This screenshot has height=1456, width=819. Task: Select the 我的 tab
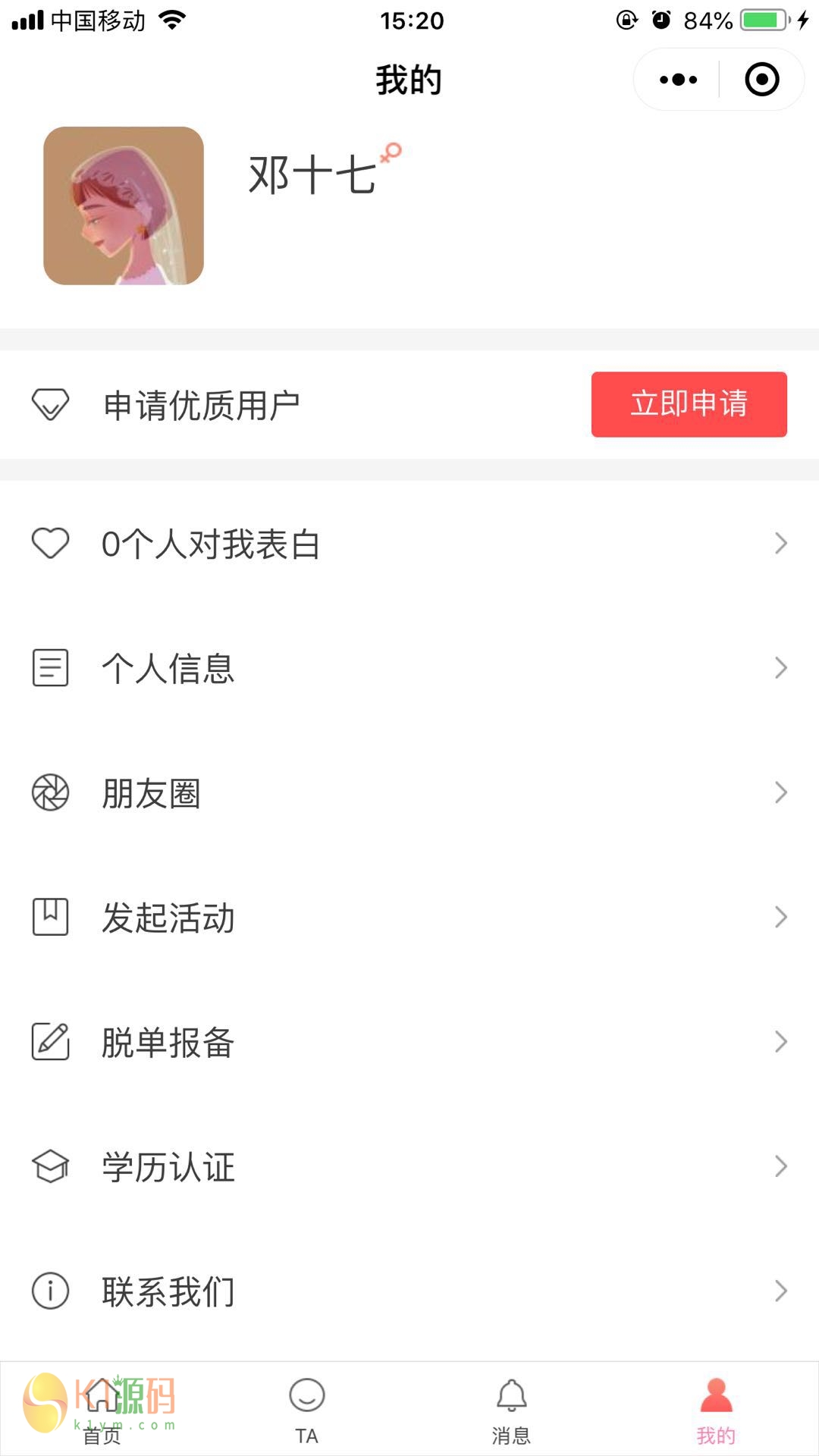pyautogui.click(x=716, y=1410)
